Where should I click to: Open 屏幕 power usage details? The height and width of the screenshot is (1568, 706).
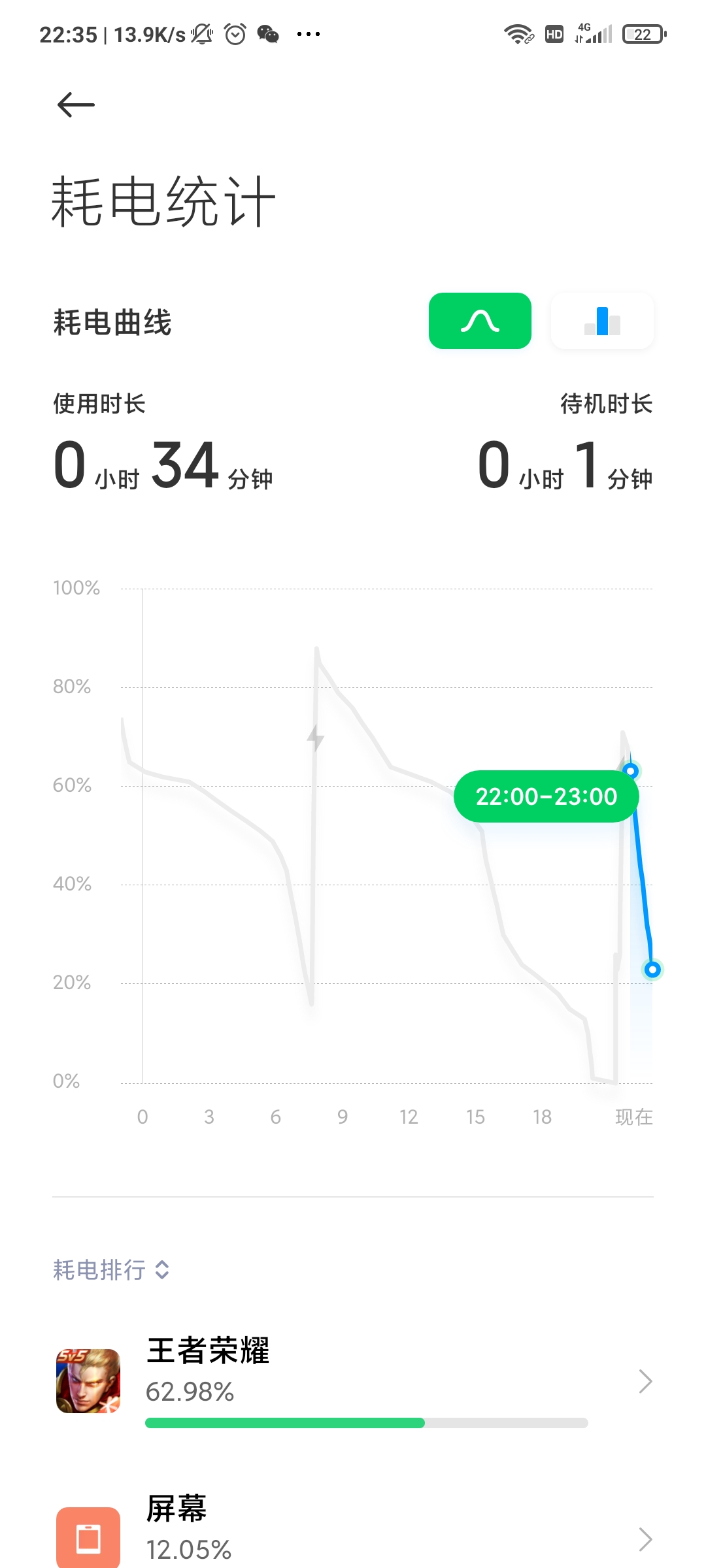pos(353,1529)
